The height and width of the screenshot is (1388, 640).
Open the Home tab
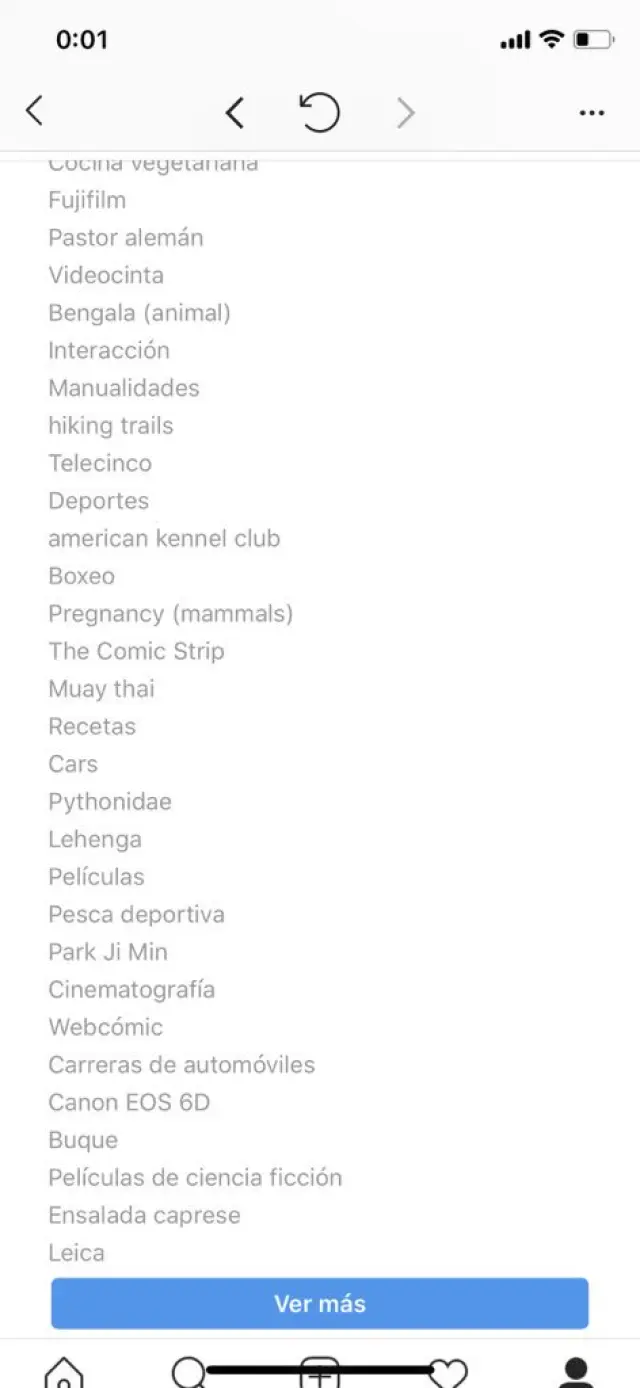(x=64, y=1372)
